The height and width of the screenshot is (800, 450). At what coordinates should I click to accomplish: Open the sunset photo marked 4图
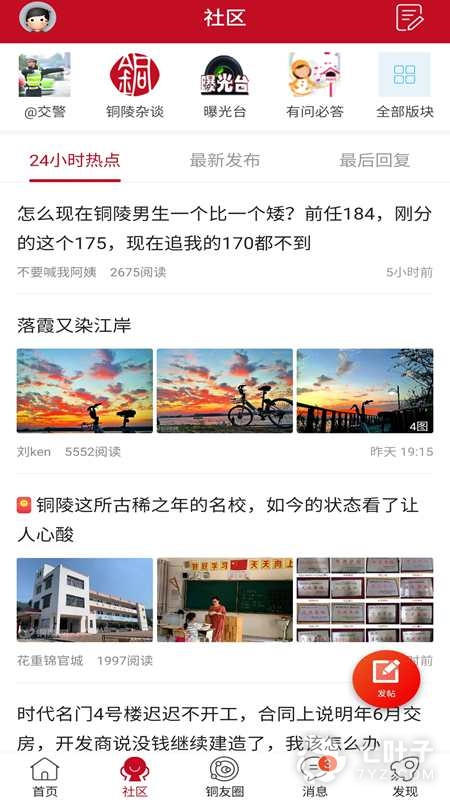365,391
